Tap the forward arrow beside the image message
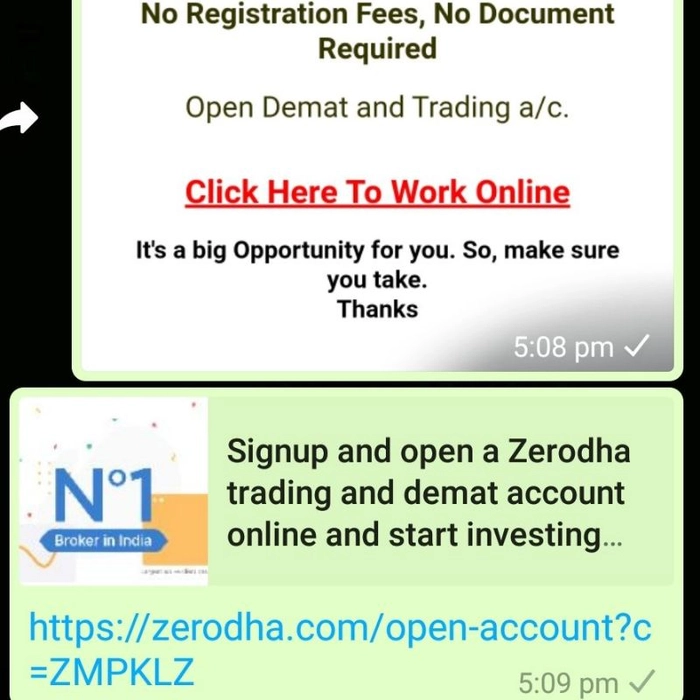 coord(17,119)
